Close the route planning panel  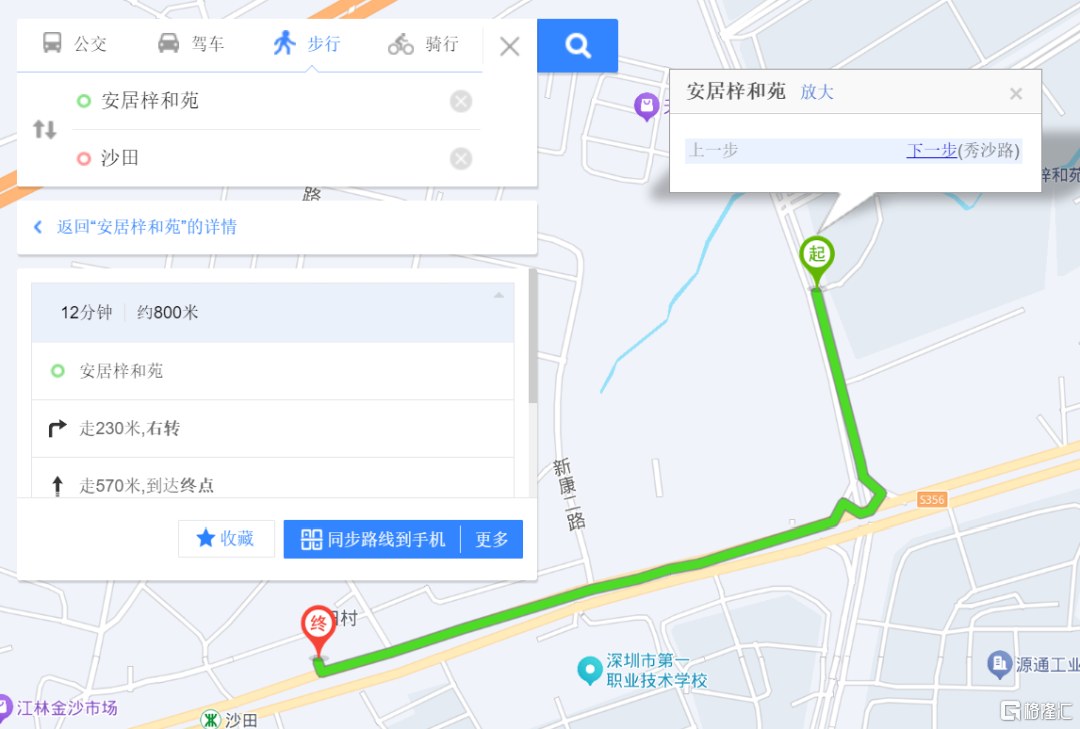coord(510,46)
